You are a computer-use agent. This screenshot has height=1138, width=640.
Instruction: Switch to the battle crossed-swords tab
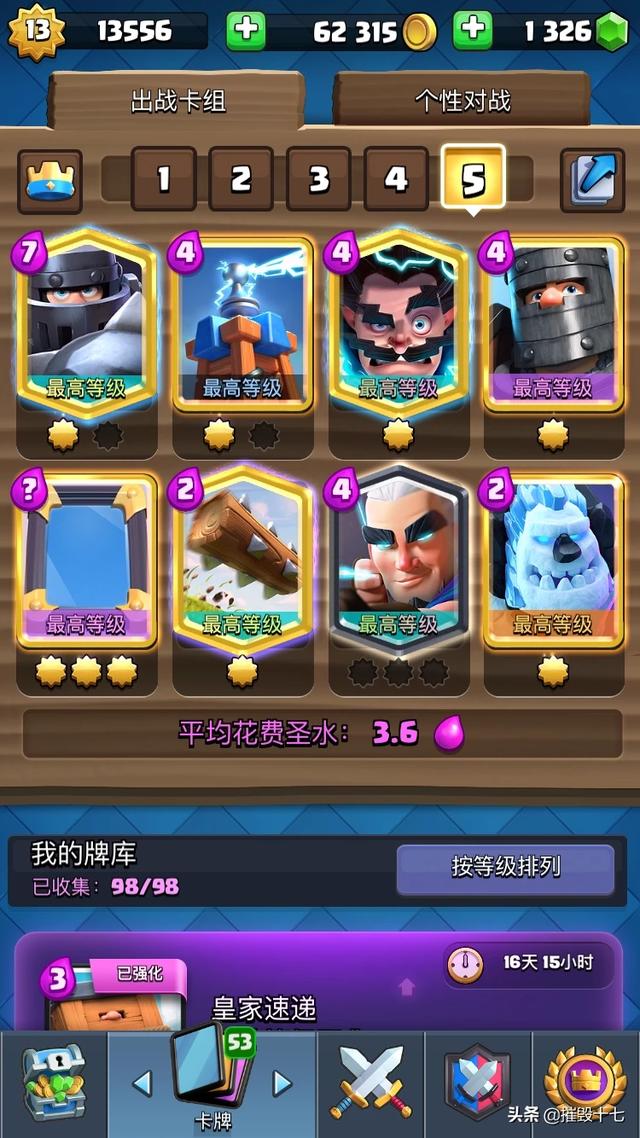pyautogui.click(x=370, y=1085)
